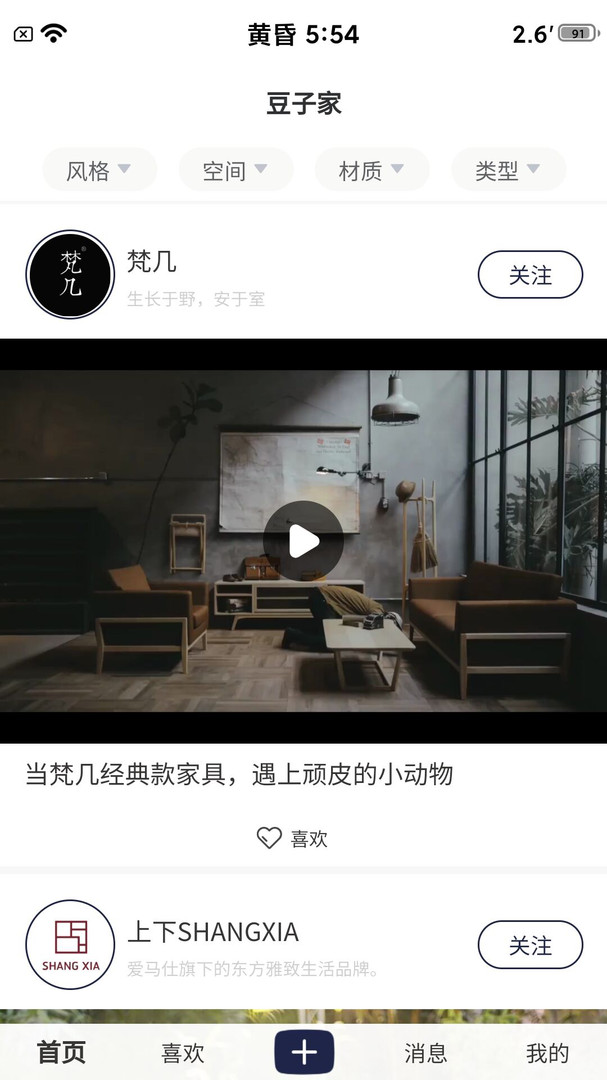Switch to the 首页 tab
The height and width of the screenshot is (1080, 607).
[x=62, y=1053]
